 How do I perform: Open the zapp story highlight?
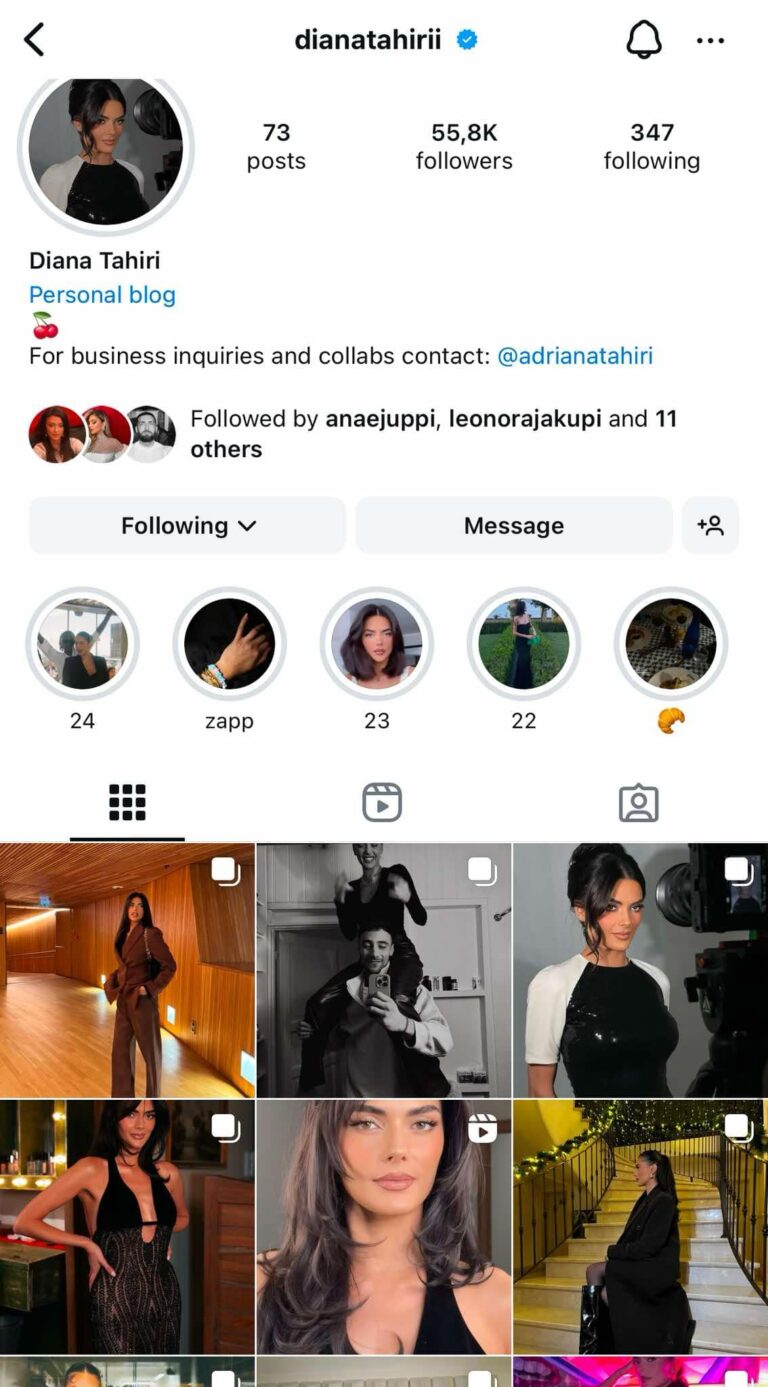(x=229, y=644)
